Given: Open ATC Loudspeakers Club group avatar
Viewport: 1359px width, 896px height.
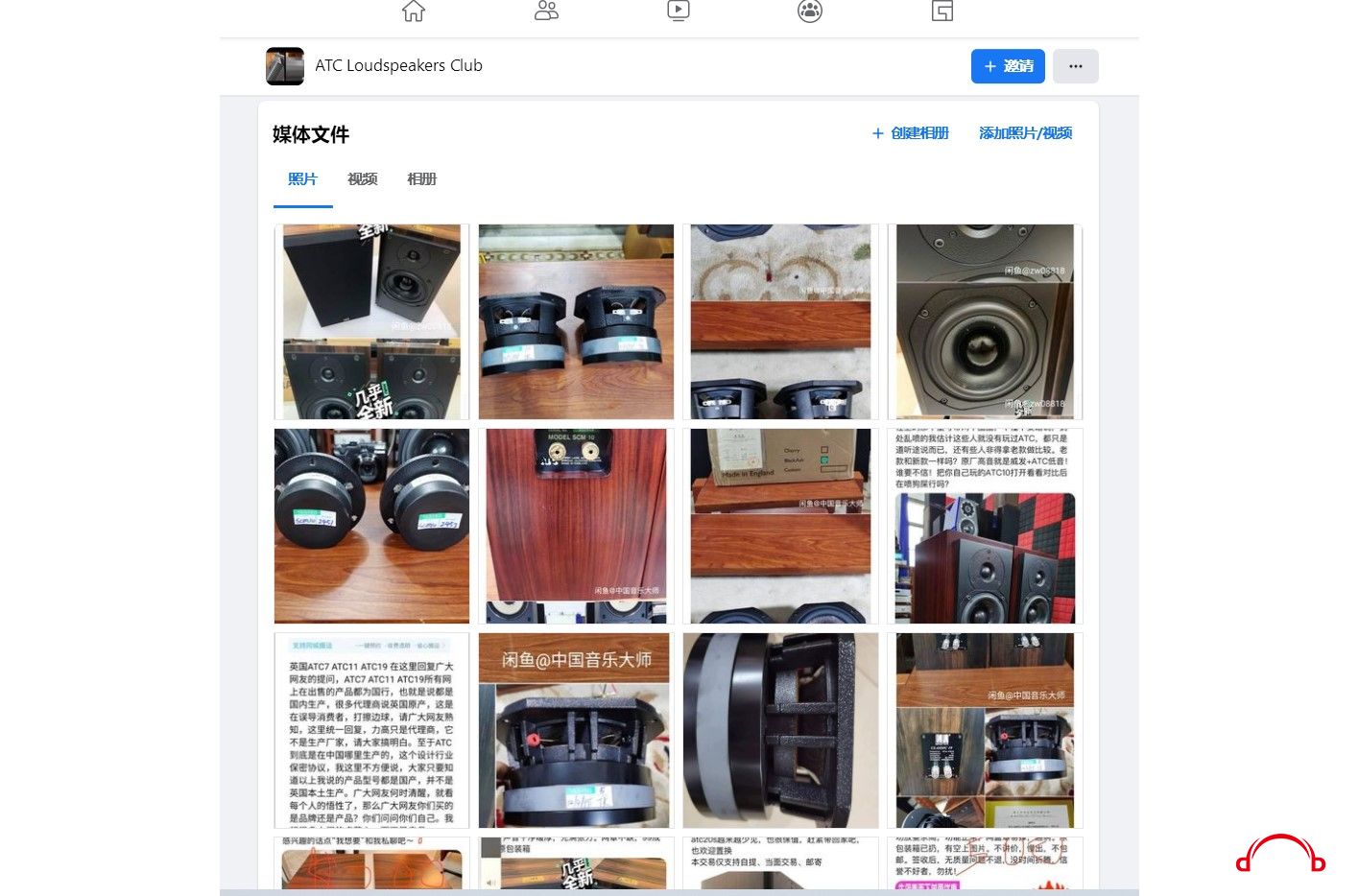Looking at the screenshot, I should 285,66.
